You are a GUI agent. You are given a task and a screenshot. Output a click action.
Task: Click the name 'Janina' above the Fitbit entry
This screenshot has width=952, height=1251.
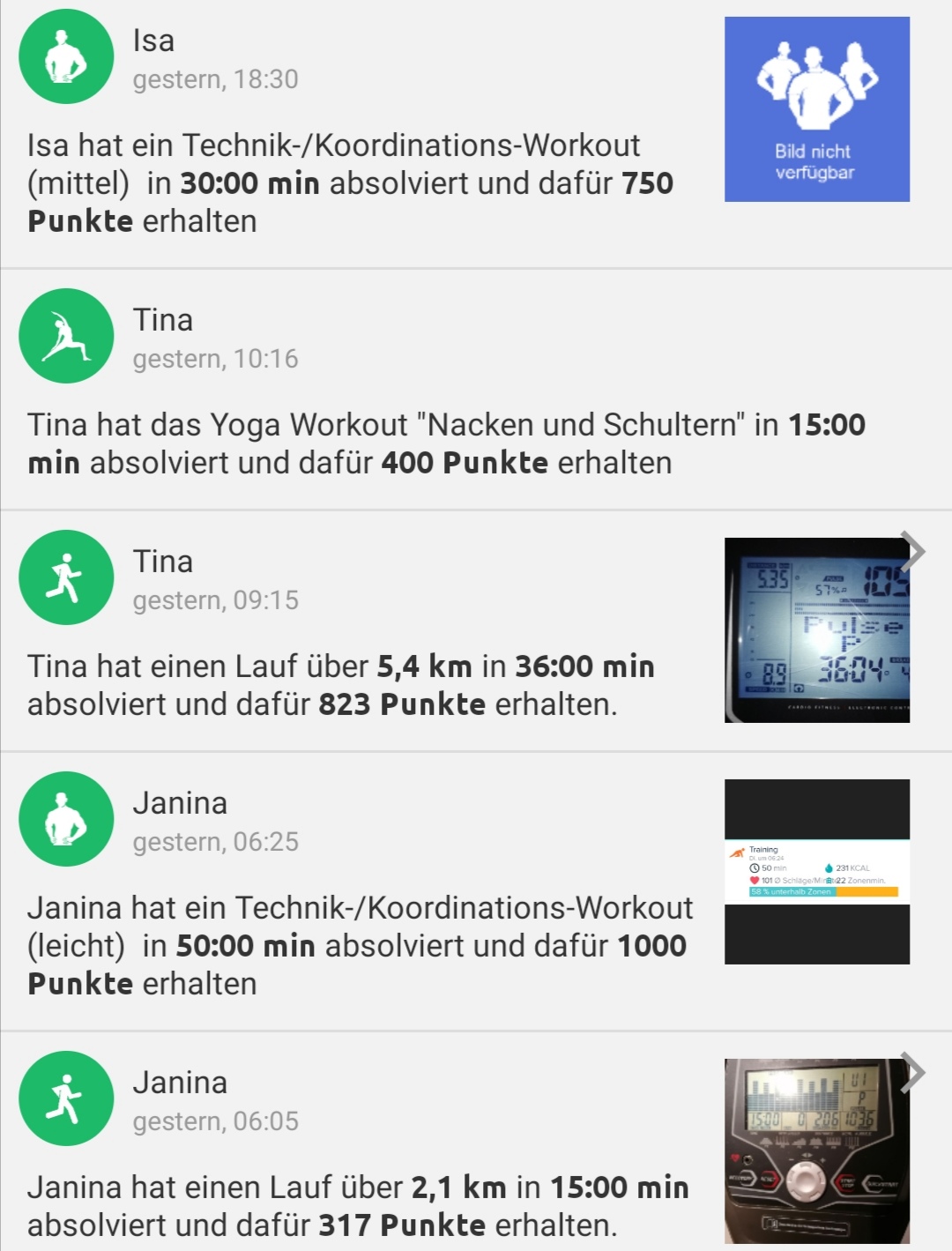181,803
